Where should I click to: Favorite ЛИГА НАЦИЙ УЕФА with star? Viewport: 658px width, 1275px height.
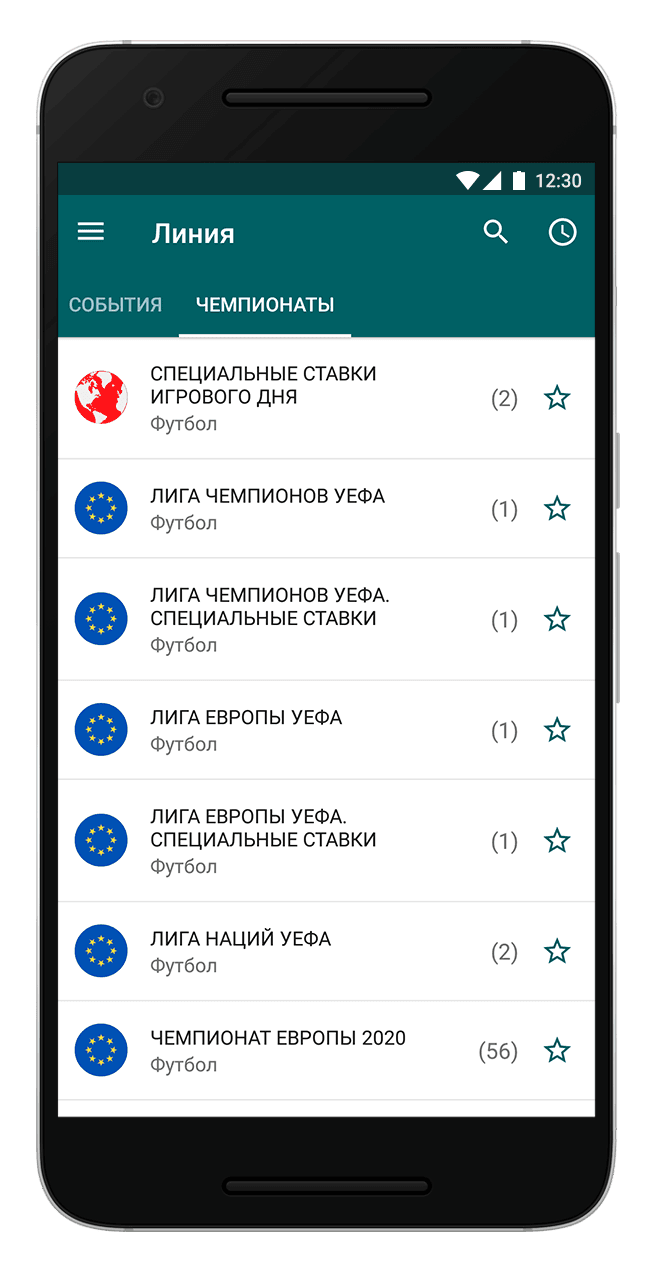tap(557, 951)
